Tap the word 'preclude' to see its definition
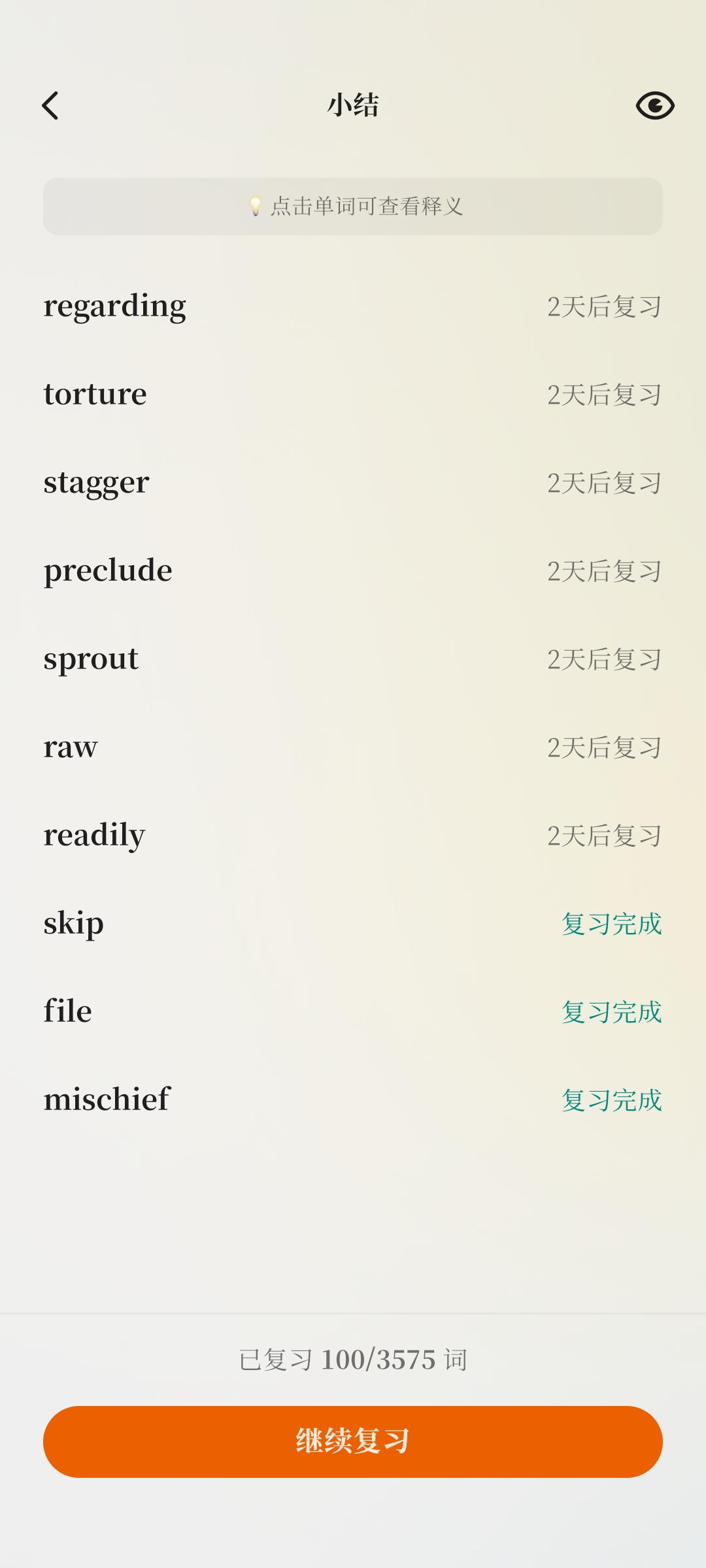Screen dimensions: 706x1568 (109, 570)
